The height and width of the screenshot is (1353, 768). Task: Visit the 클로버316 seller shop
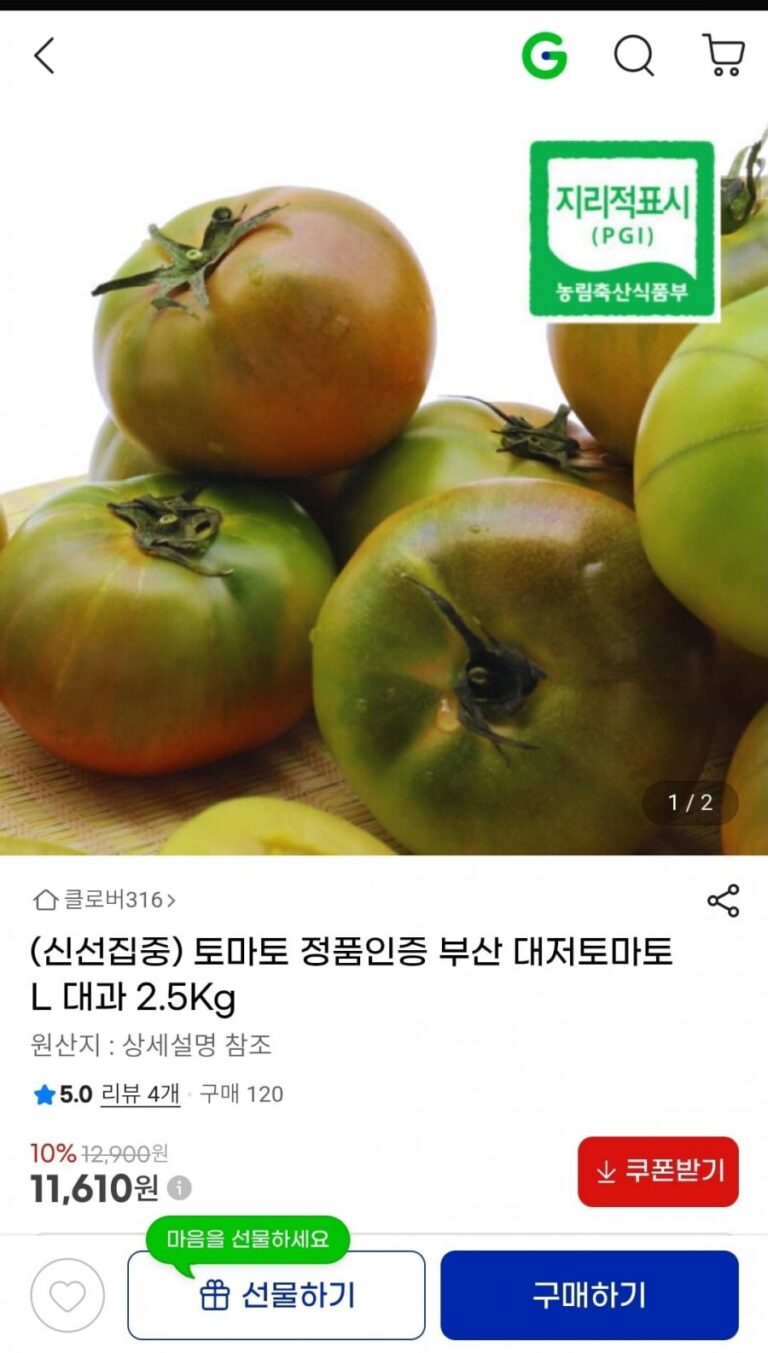click(105, 900)
